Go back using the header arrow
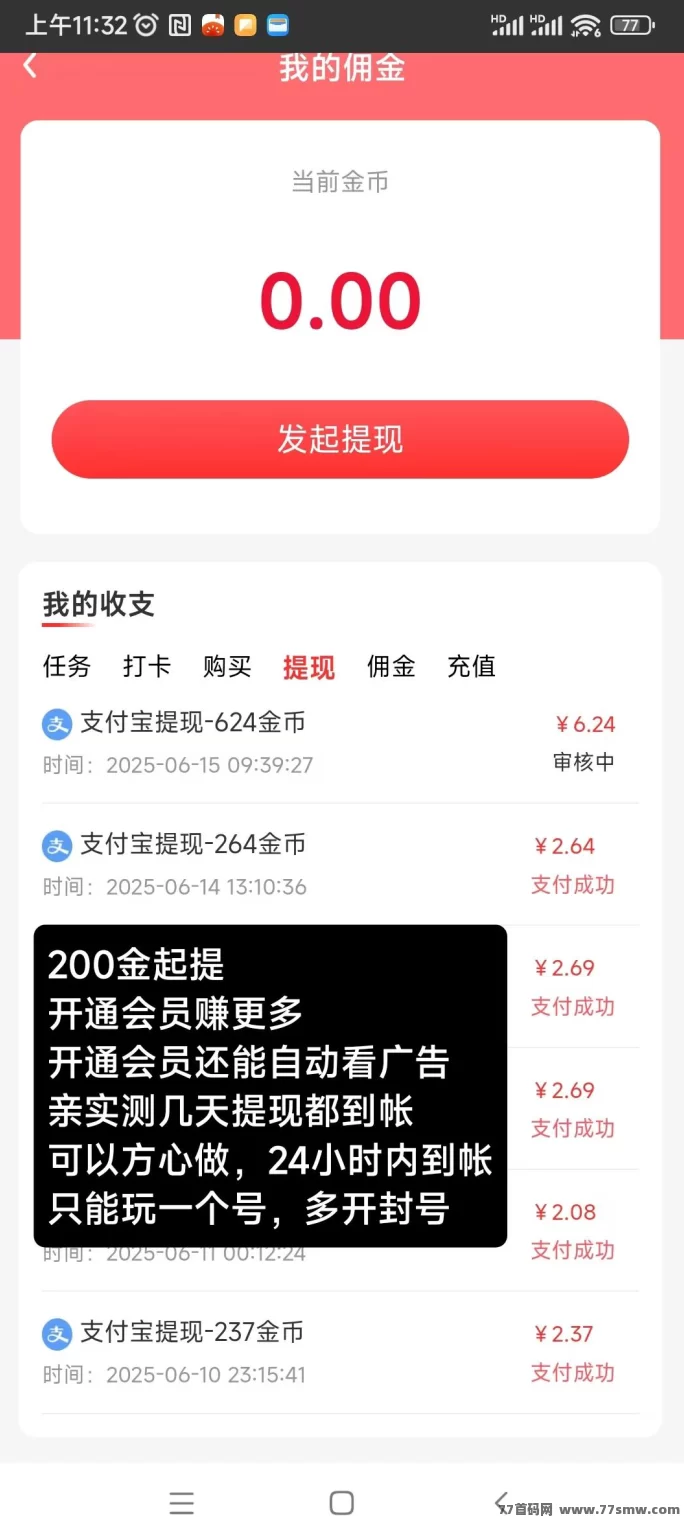Screen dimensions: 684x1524 click(30, 66)
